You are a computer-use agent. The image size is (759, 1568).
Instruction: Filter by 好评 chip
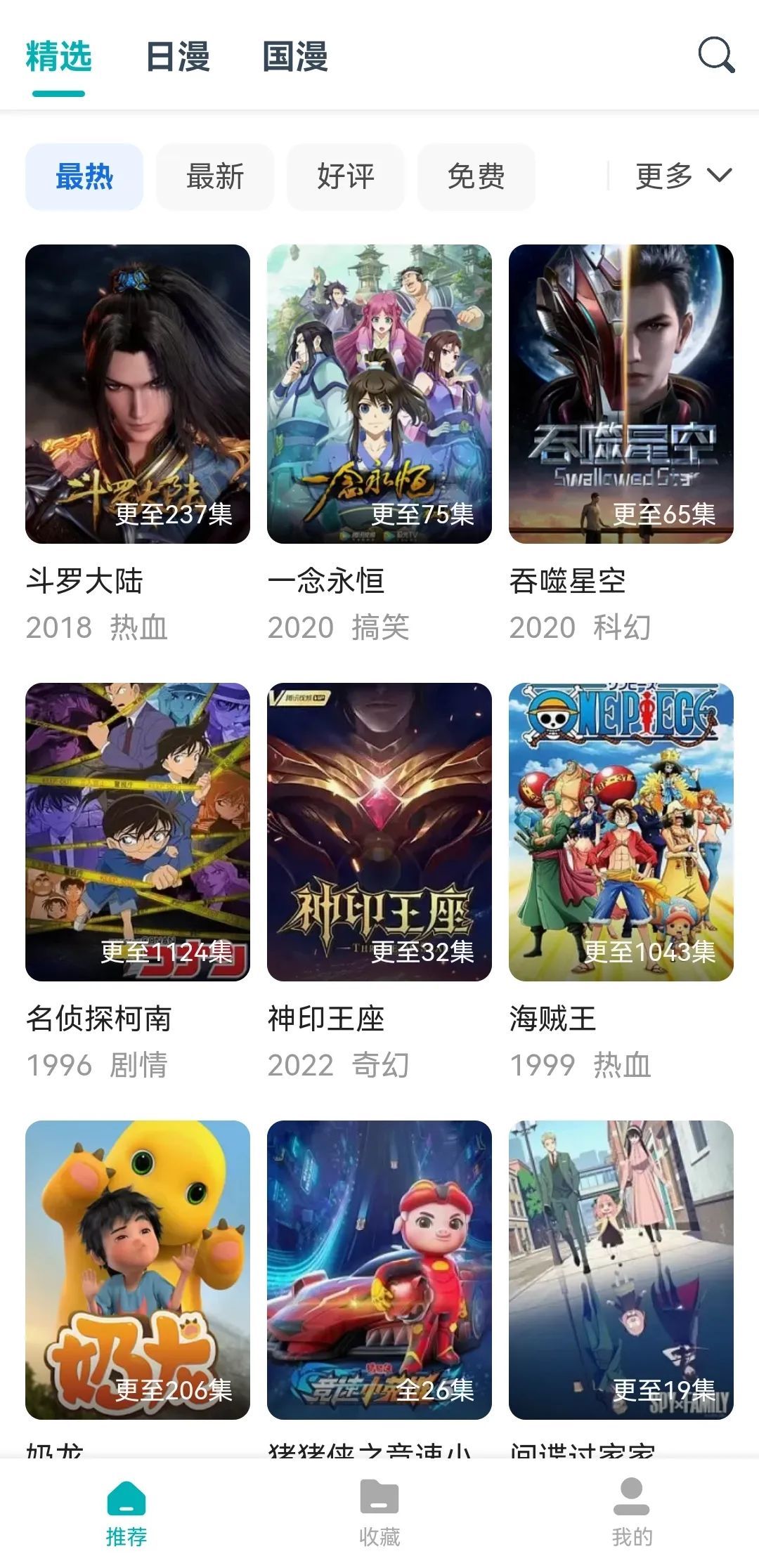pyautogui.click(x=345, y=176)
